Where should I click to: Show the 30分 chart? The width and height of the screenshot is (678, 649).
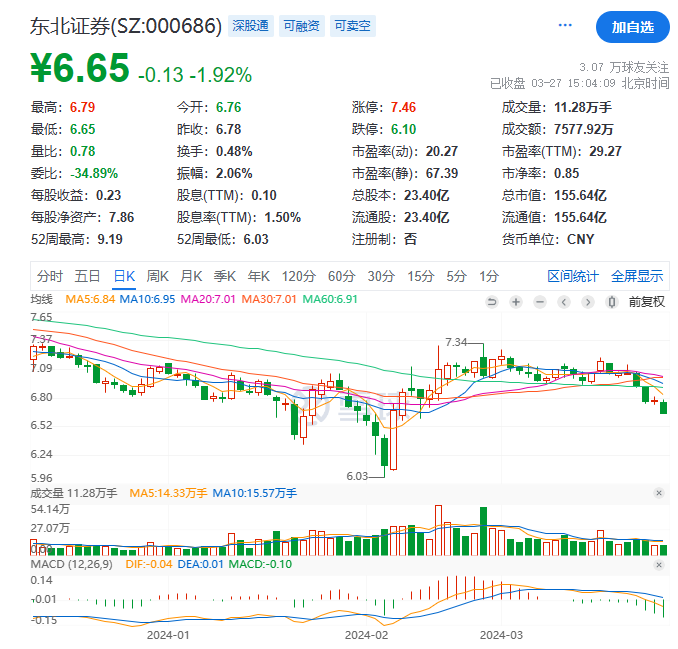381,276
